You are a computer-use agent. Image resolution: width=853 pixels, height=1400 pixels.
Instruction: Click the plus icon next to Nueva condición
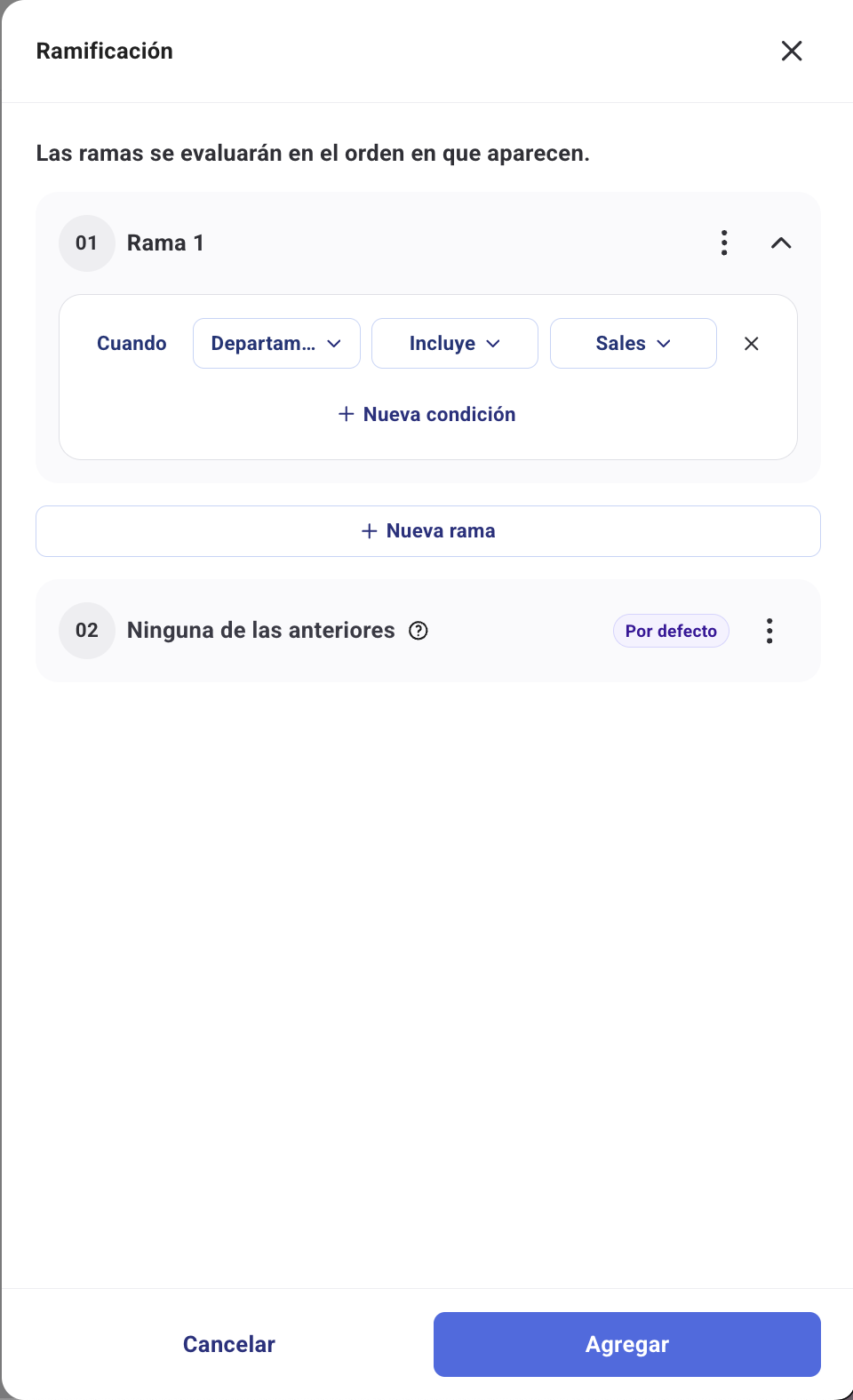pyautogui.click(x=345, y=414)
